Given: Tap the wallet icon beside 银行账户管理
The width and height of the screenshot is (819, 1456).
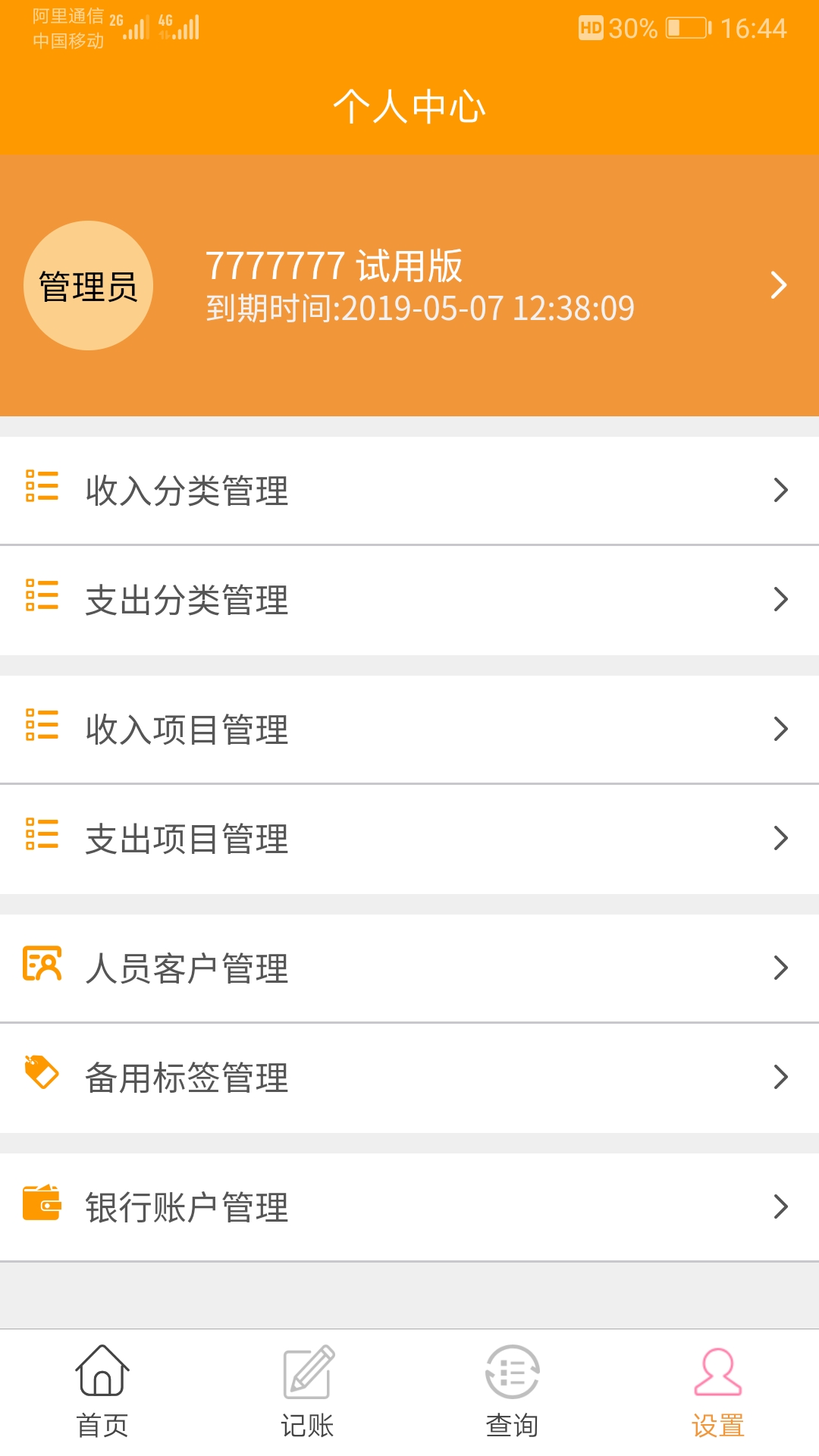Looking at the screenshot, I should [42, 1204].
